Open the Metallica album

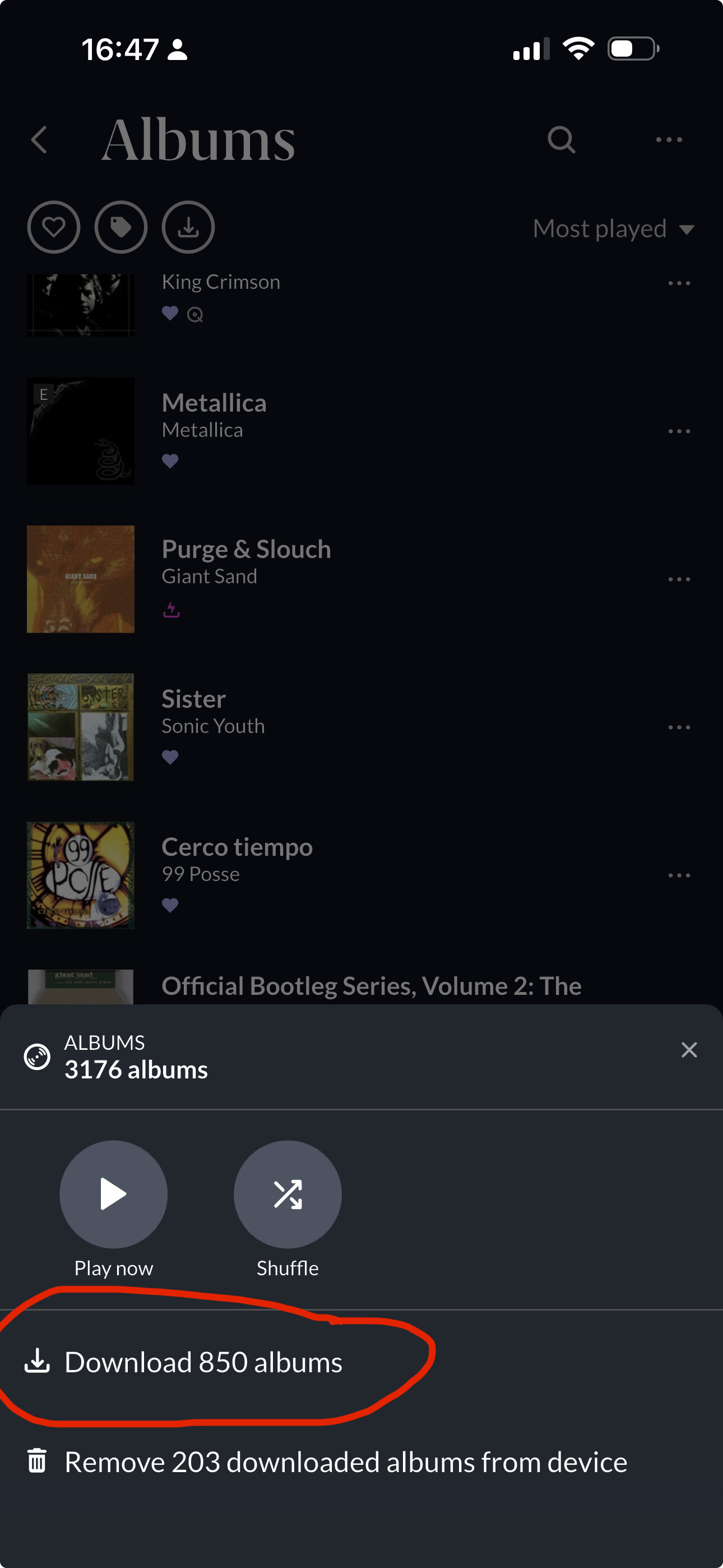click(214, 403)
